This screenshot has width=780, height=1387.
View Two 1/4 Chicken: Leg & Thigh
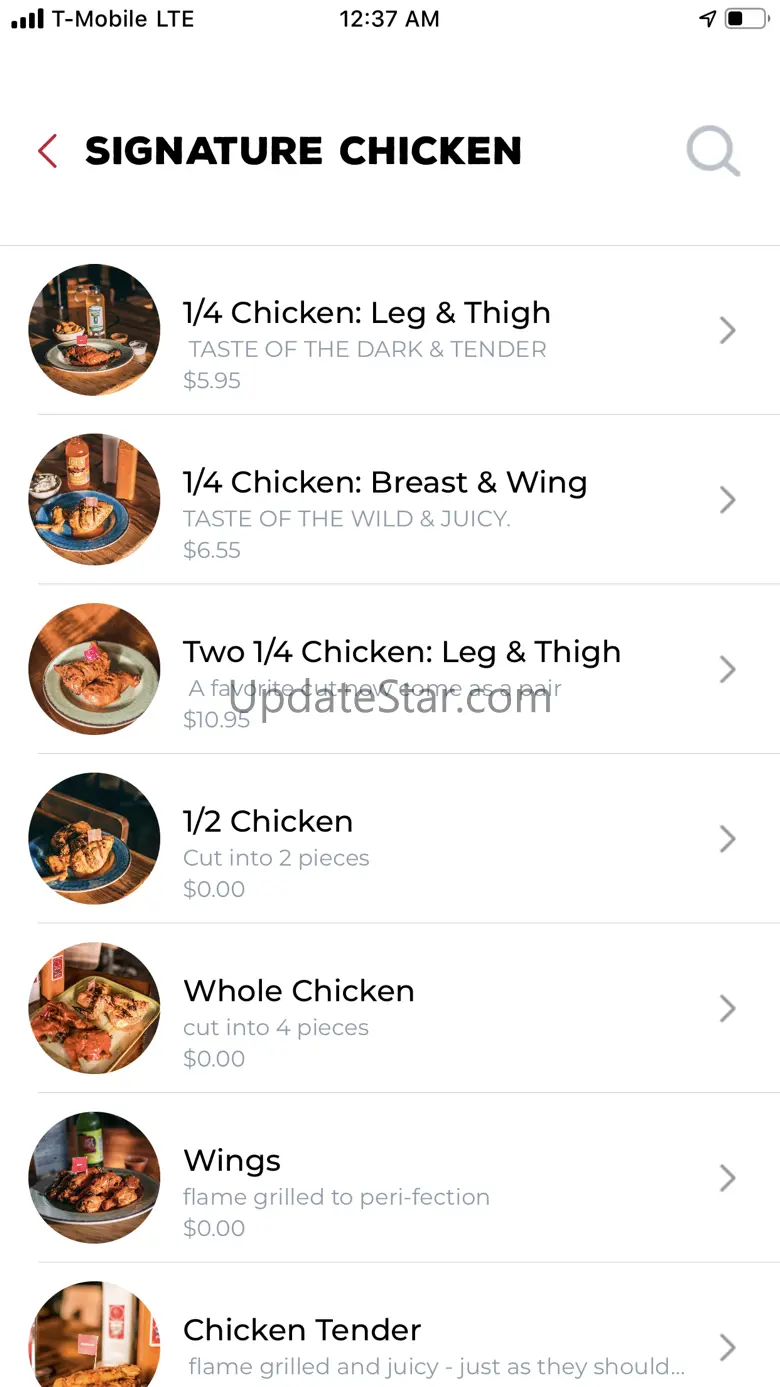390,669
